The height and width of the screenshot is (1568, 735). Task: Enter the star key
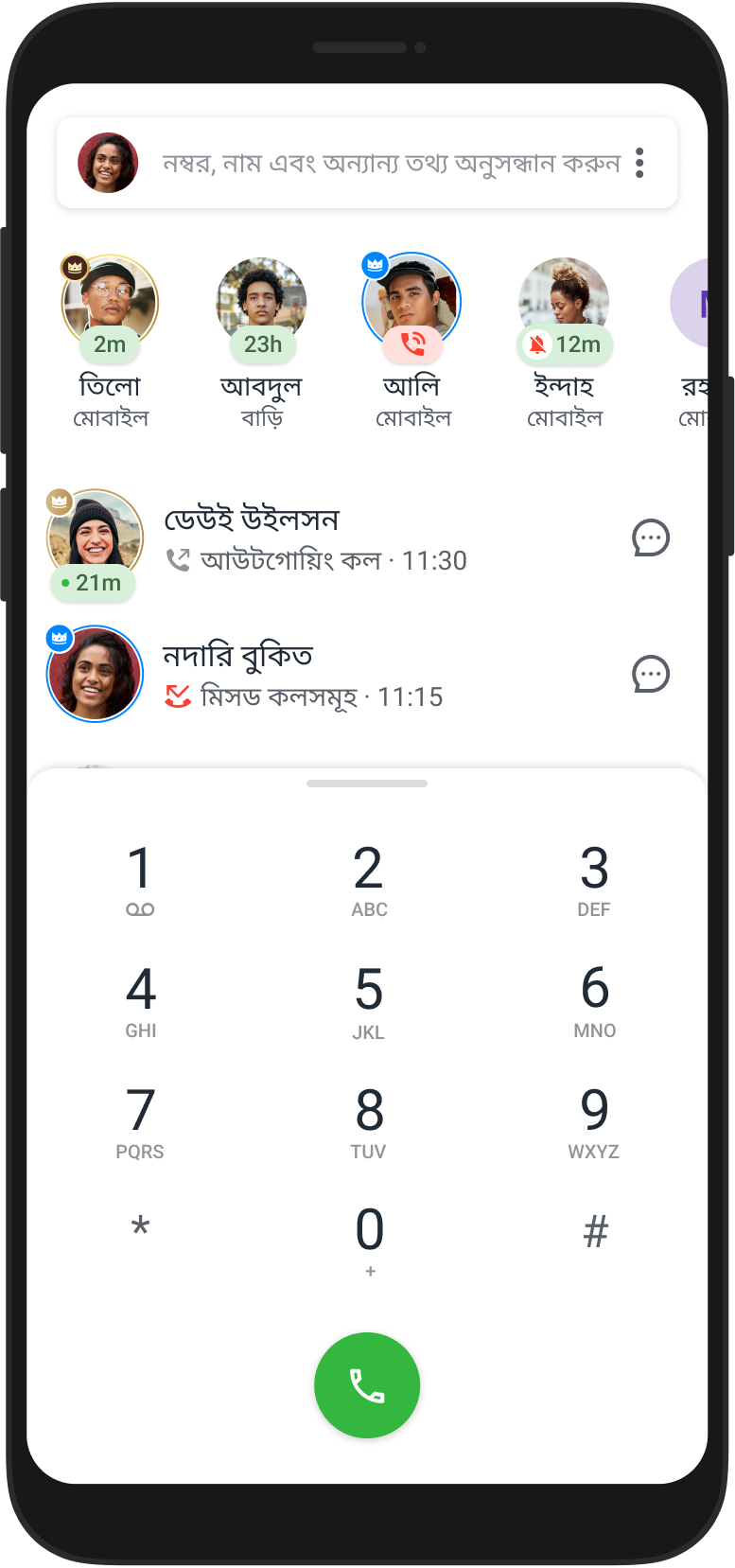140,1230
